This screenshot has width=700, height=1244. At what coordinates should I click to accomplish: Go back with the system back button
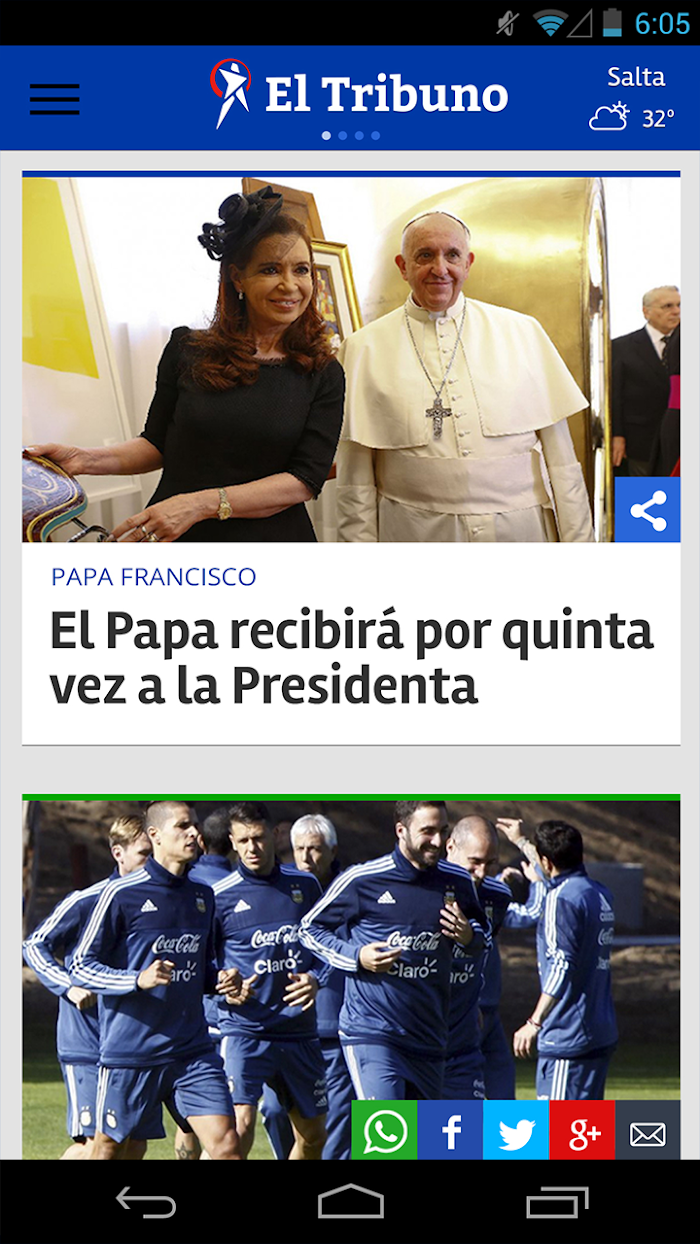146,1202
